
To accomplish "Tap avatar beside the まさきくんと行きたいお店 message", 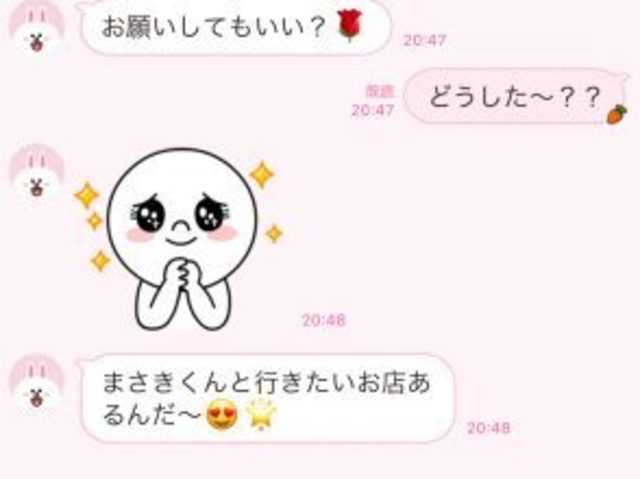I will (x=37, y=383).
